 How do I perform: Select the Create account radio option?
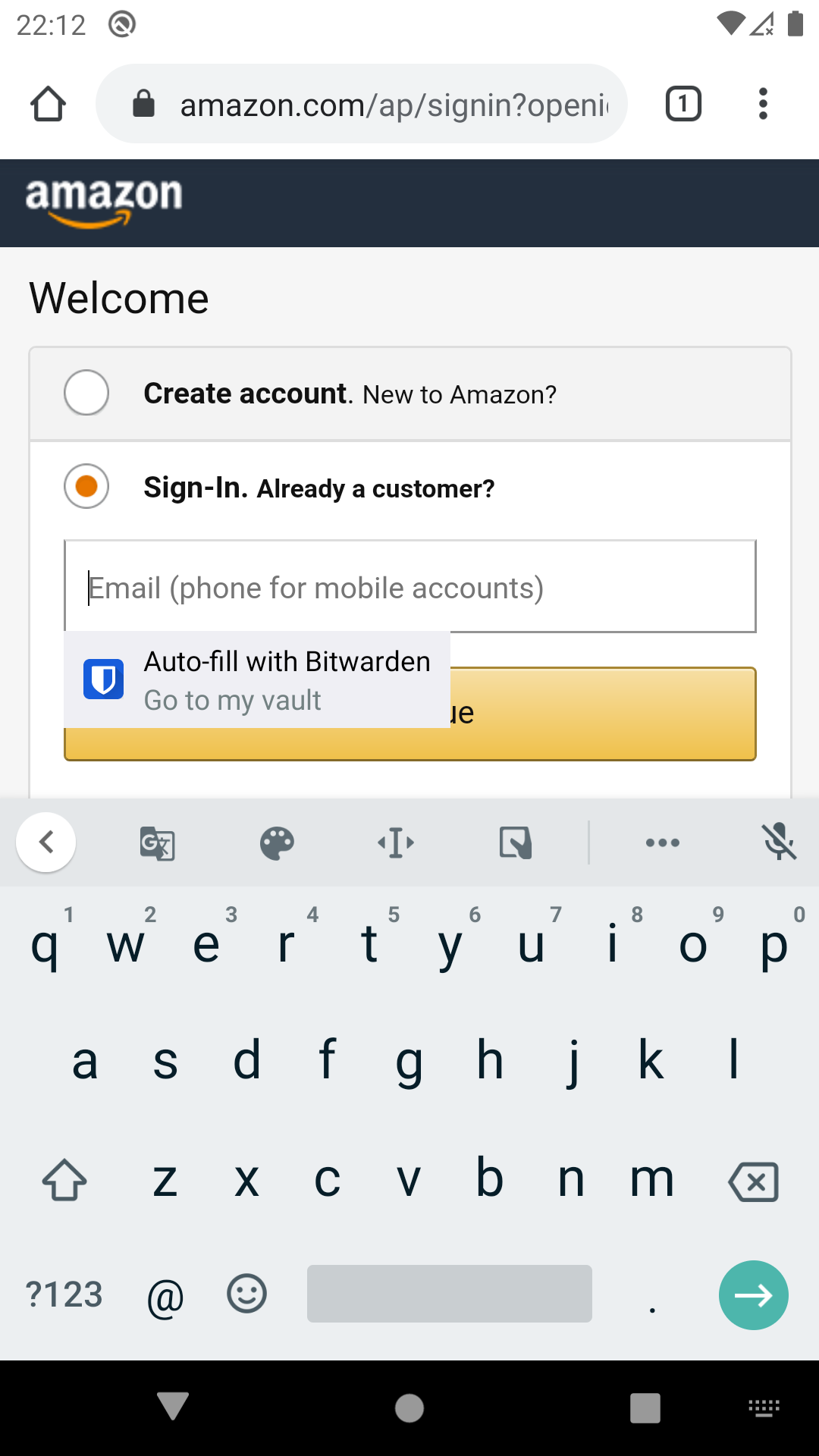[x=86, y=393]
